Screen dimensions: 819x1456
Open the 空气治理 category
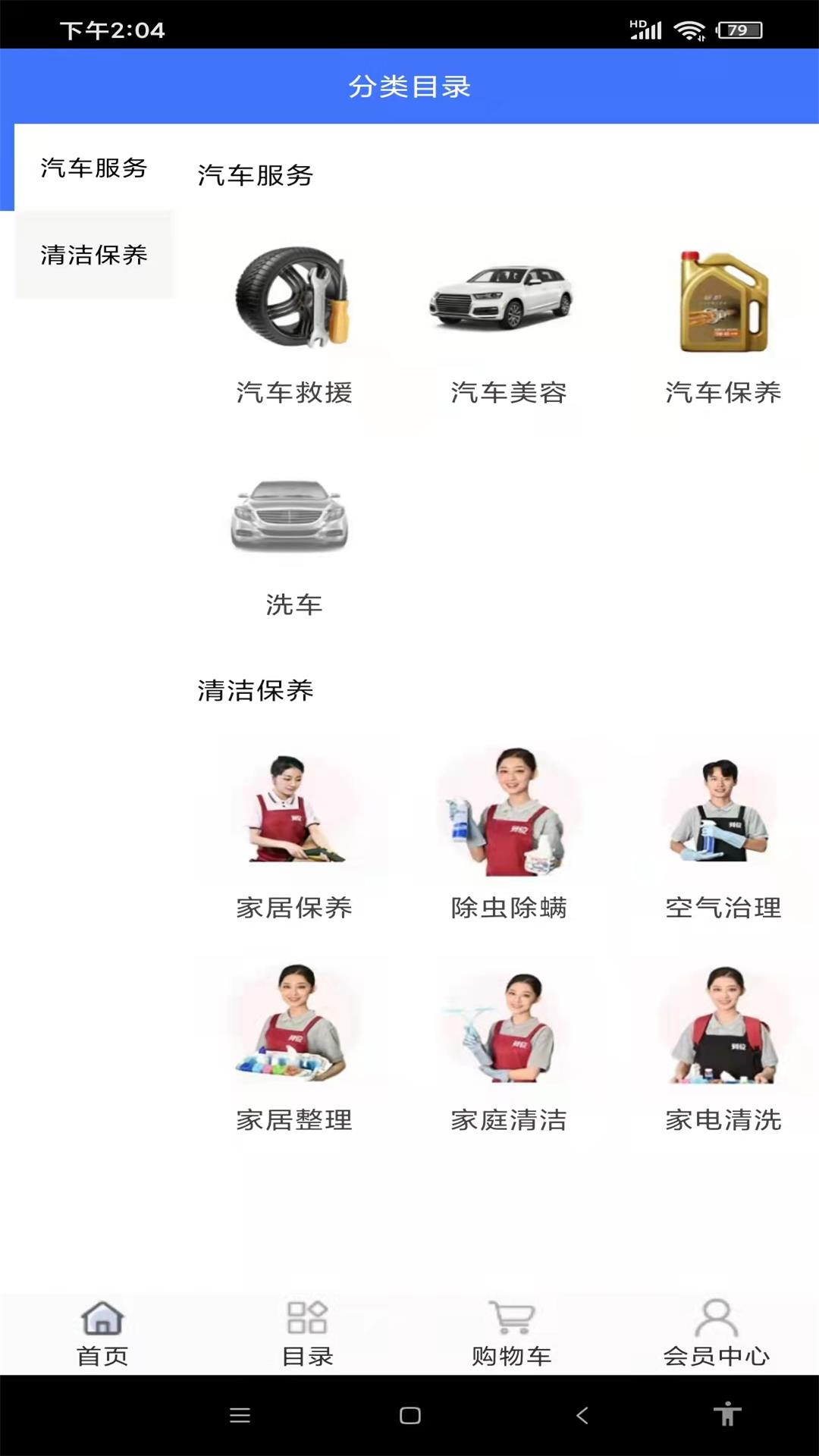point(723,834)
